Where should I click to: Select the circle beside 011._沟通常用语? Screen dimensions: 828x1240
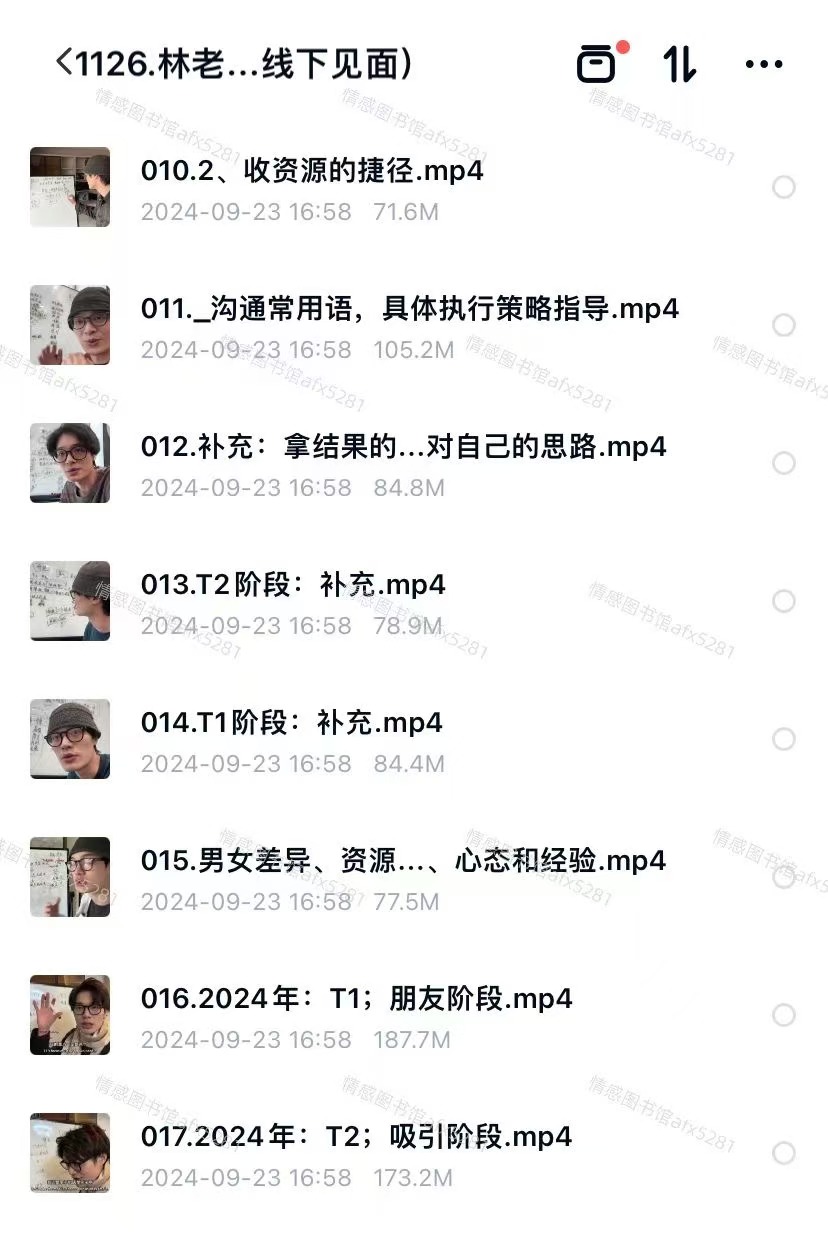coord(784,325)
